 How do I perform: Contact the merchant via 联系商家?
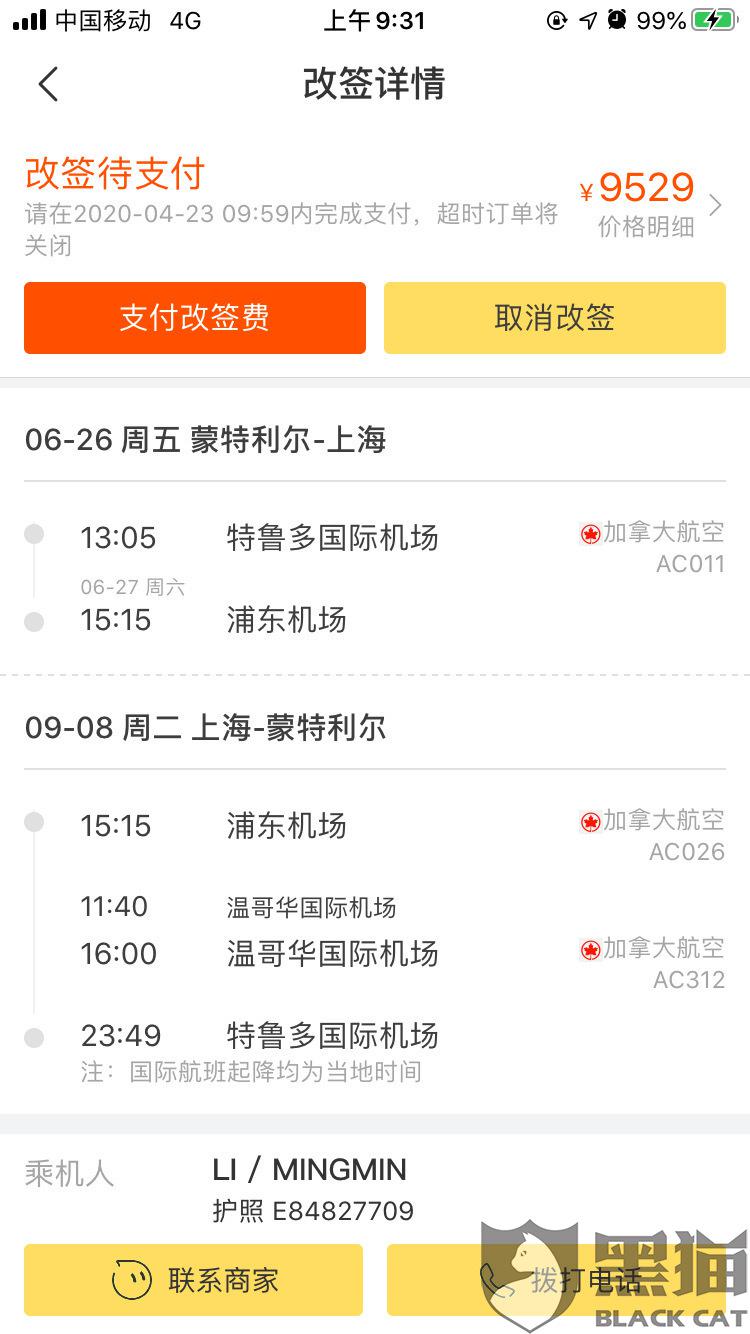tap(194, 1280)
